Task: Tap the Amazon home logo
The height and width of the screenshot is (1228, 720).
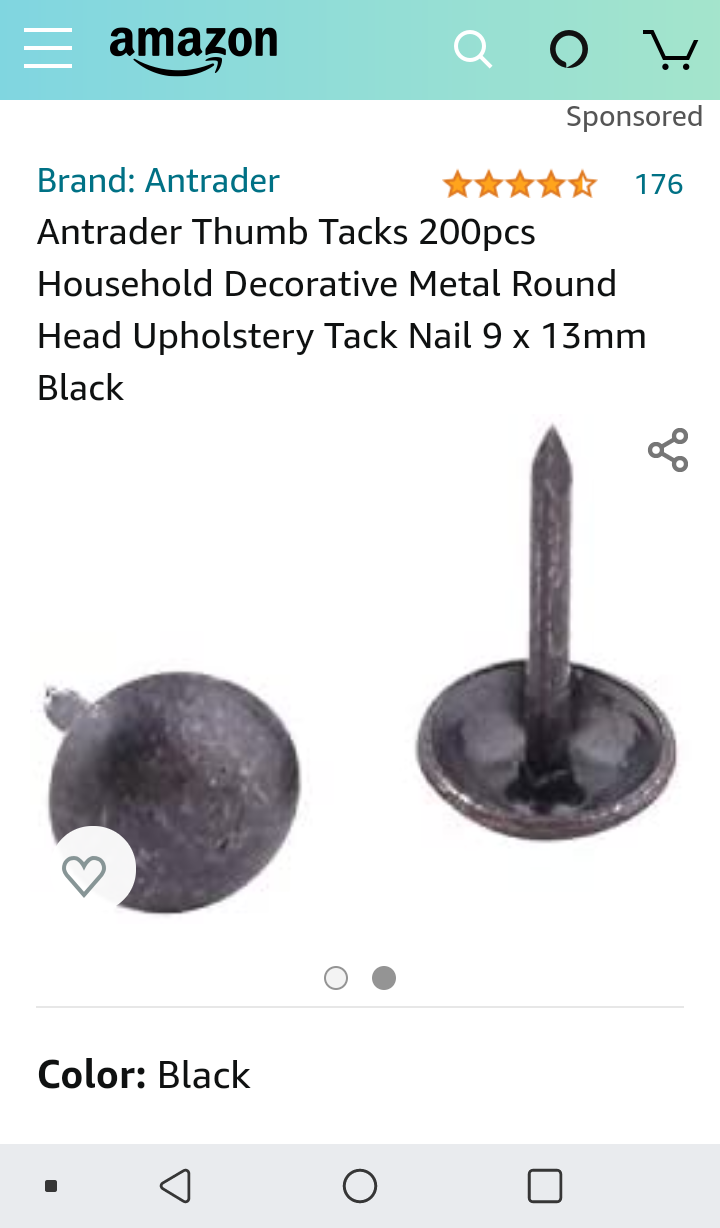Action: pyautogui.click(x=193, y=48)
